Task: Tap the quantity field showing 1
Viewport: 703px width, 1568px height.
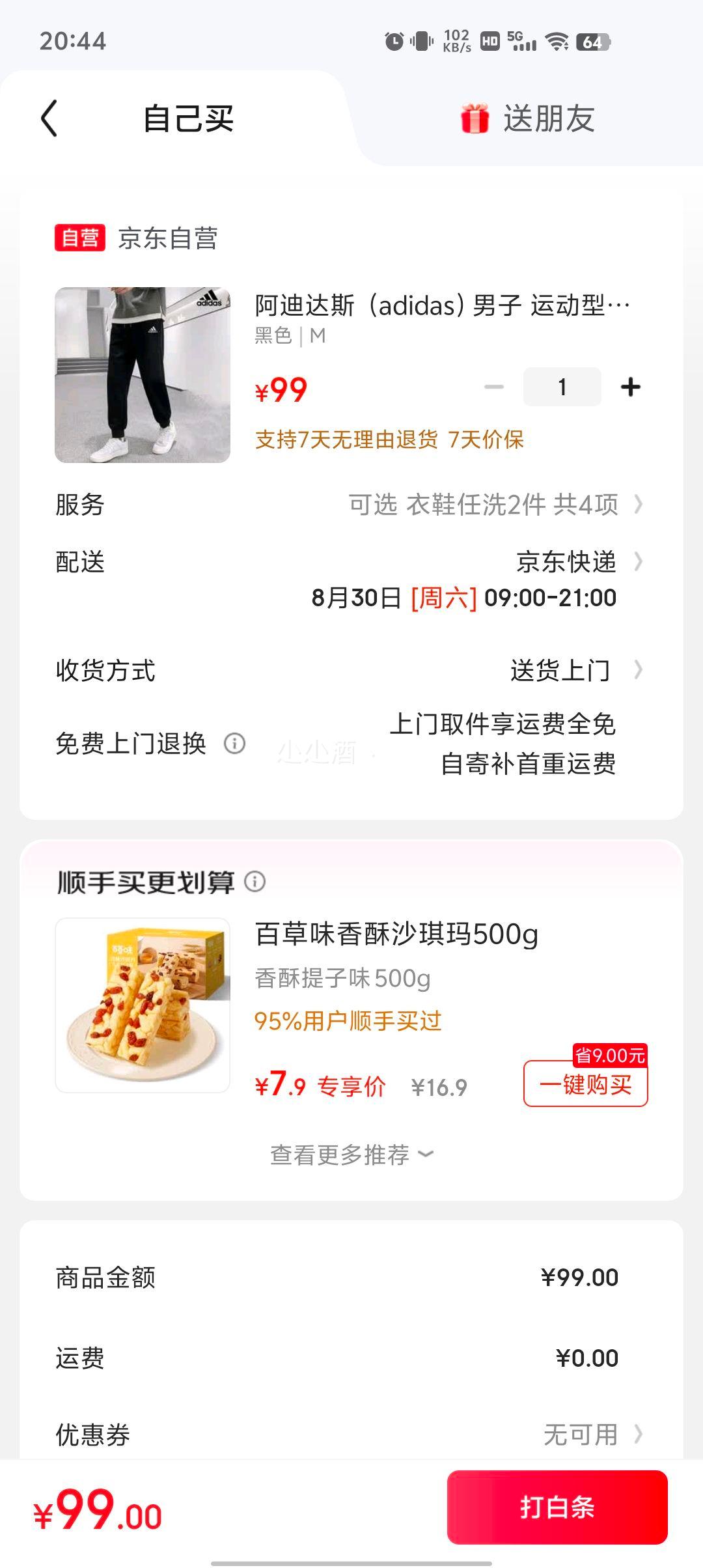Action: (562, 387)
